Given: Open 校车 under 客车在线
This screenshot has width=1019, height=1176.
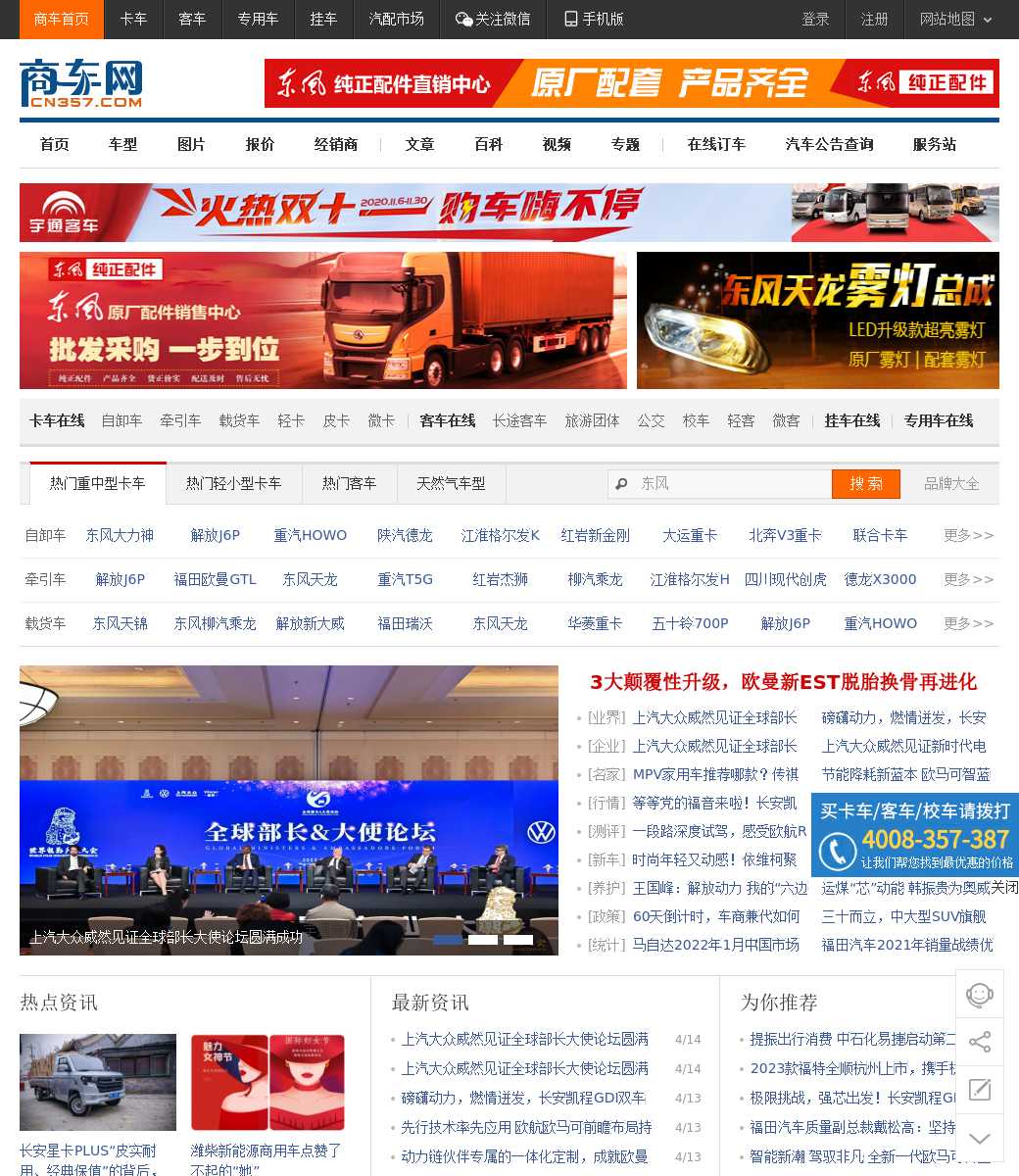Looking at the screenshot, I should [x=696, y=420].
